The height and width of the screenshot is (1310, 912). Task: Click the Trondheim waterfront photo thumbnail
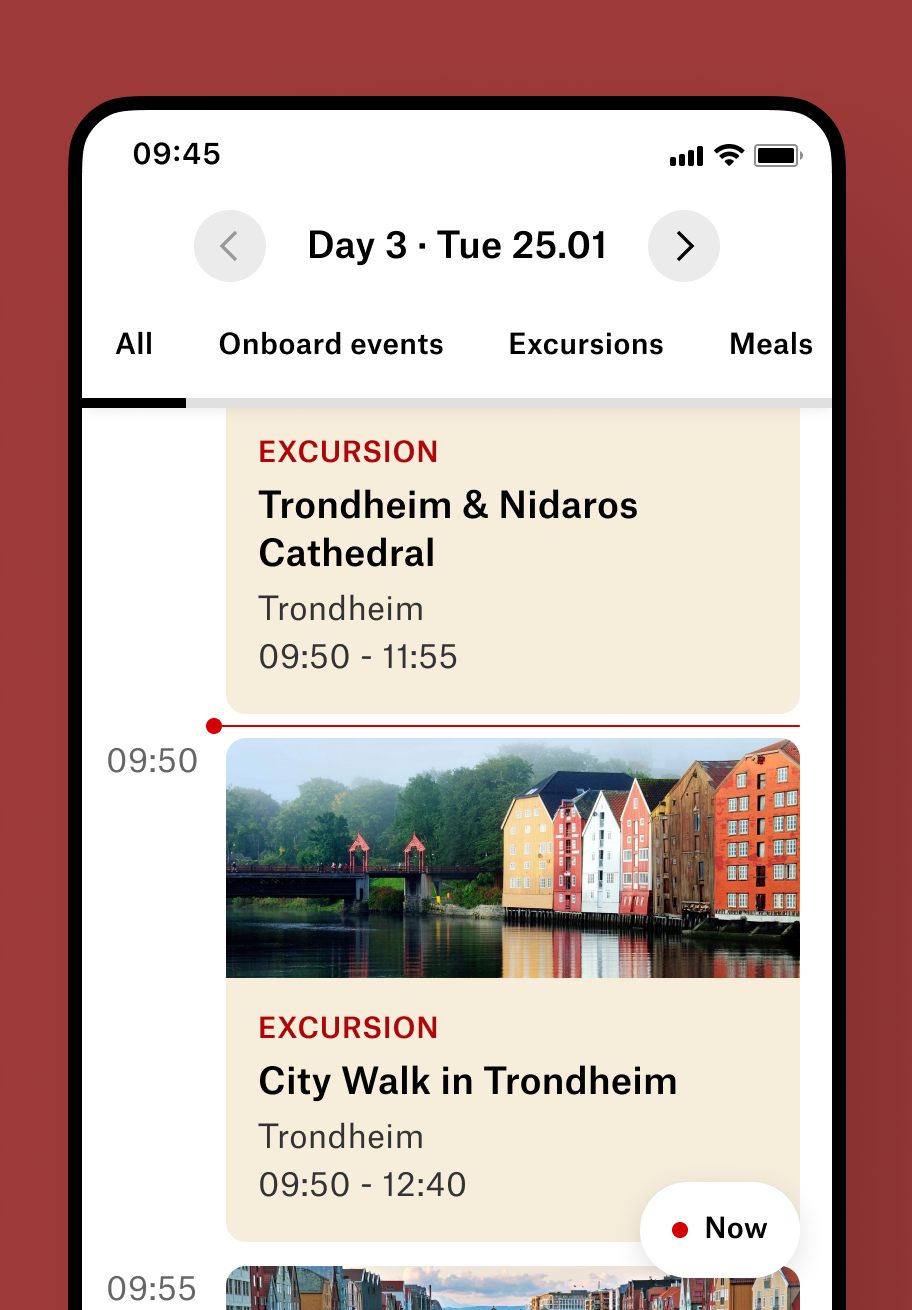[512, 857]
